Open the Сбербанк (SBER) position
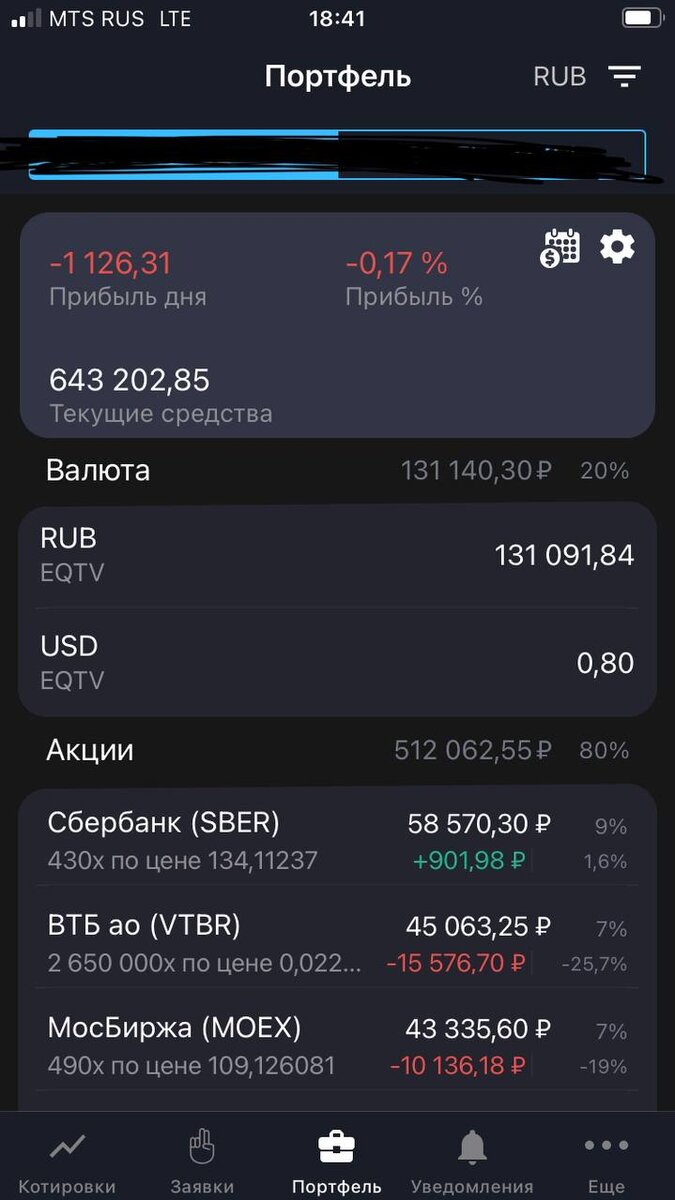This screenshot has width=675, height=1200. (337, 840)
